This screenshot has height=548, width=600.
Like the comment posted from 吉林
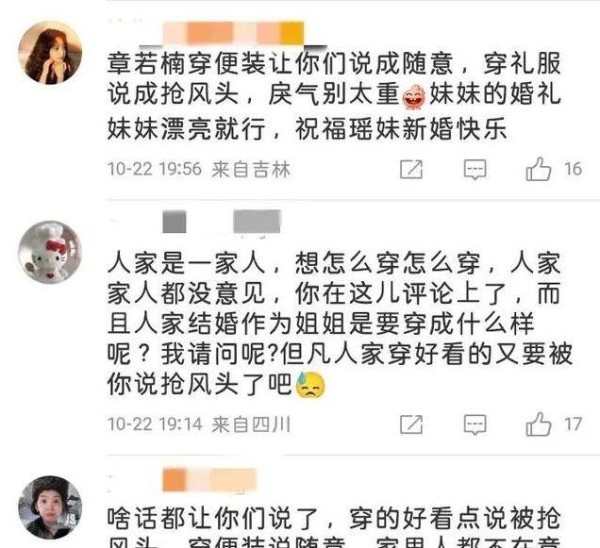click(x=540, y=169)
